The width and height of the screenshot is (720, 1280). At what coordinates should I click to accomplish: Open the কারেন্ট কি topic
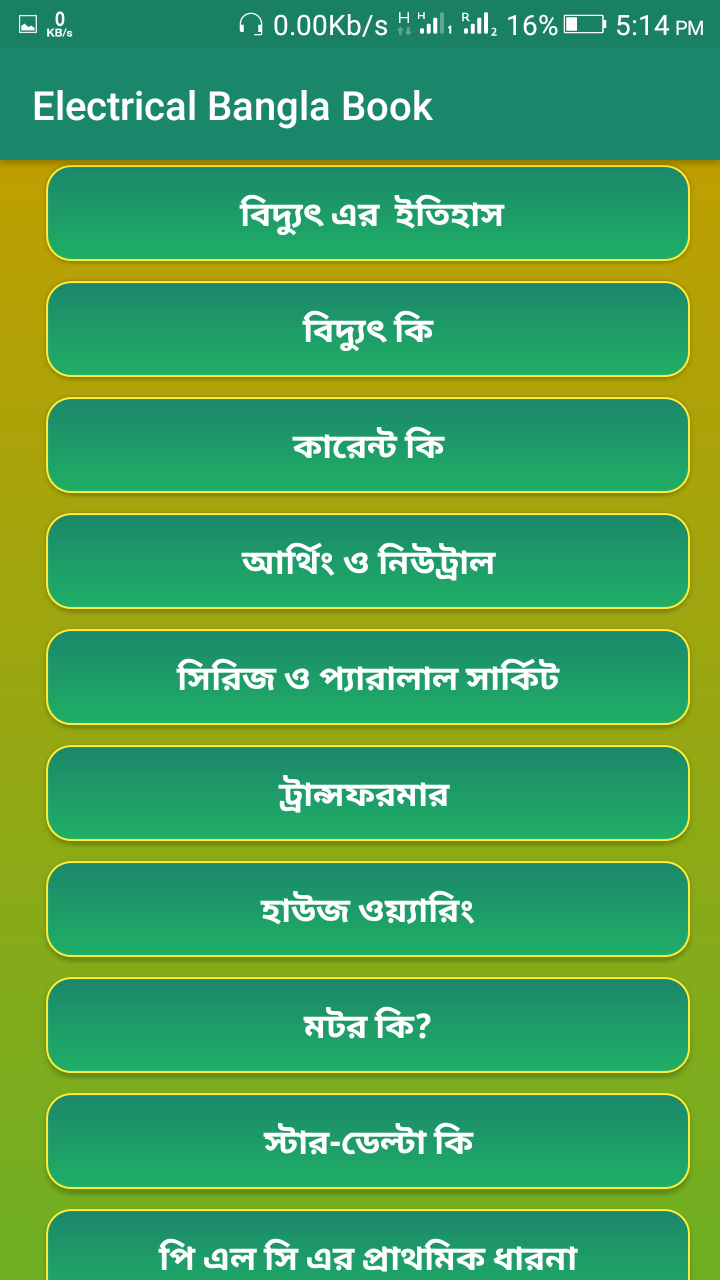pyautogui.click(x=368, y=446)
